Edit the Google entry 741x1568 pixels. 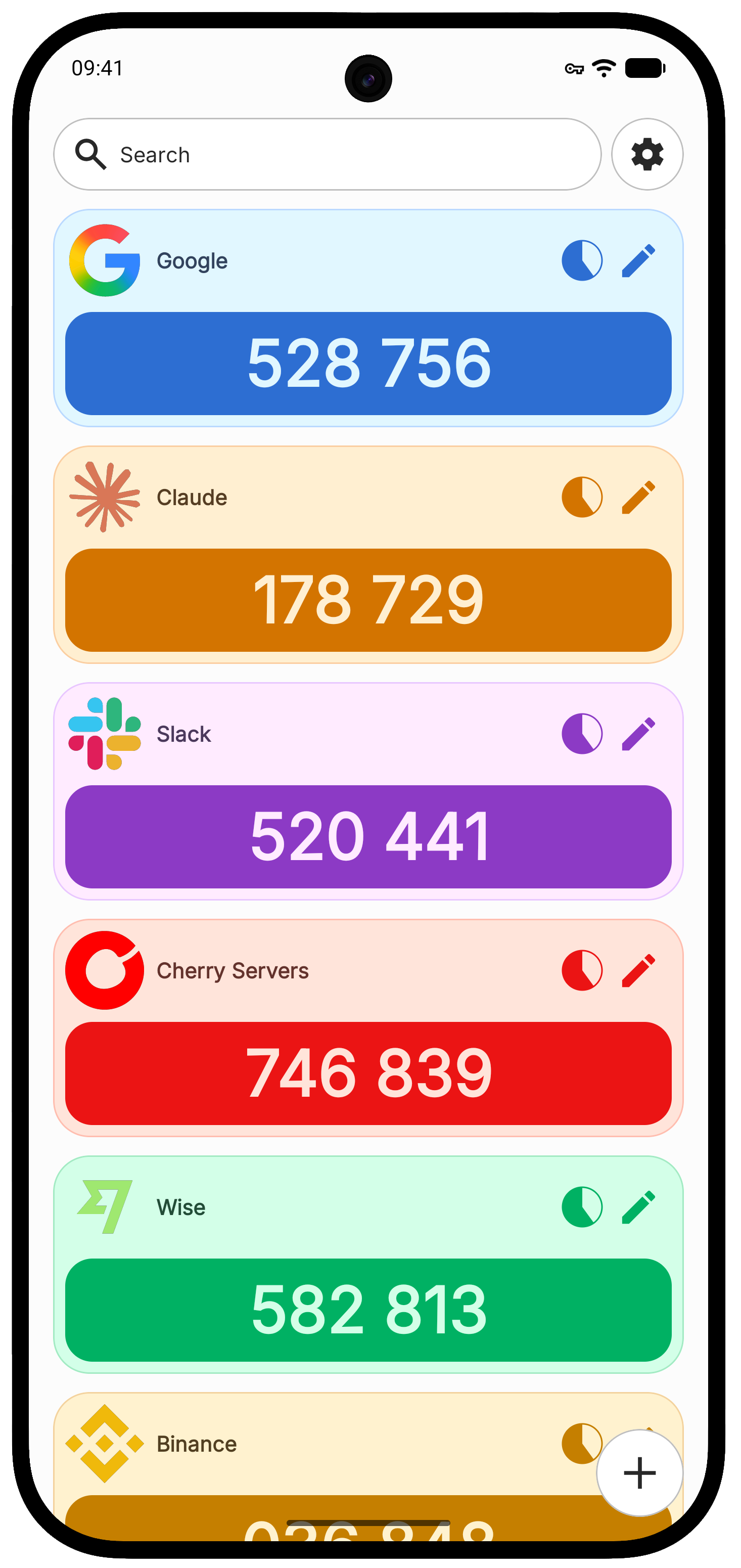click(x=638, y=260)
